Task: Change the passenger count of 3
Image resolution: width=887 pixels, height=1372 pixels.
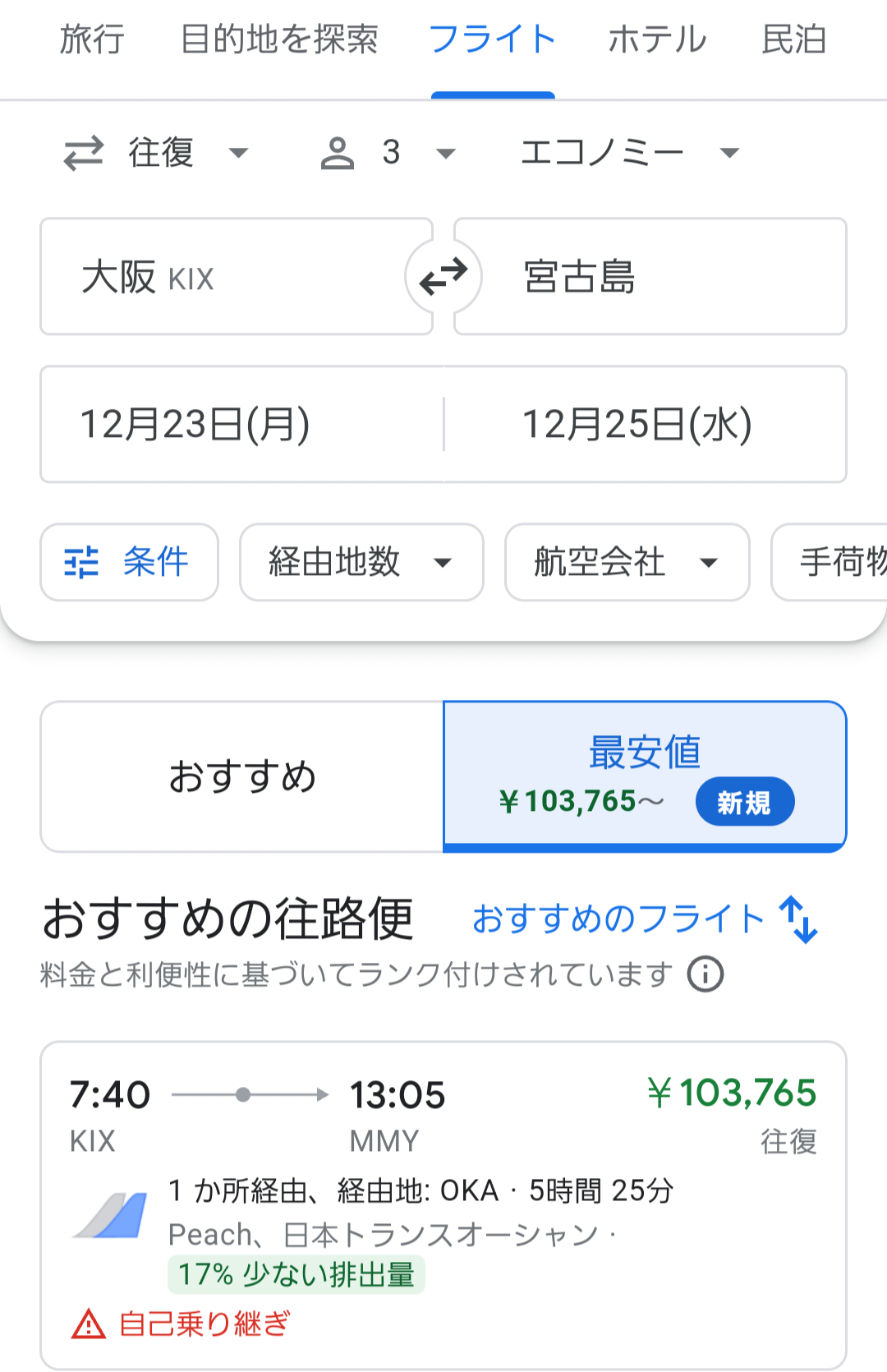Action: point(388,153)
